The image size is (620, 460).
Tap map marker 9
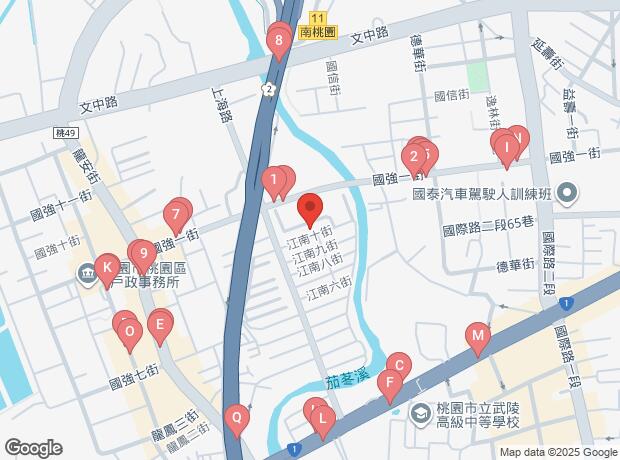(x=144, y=254)
